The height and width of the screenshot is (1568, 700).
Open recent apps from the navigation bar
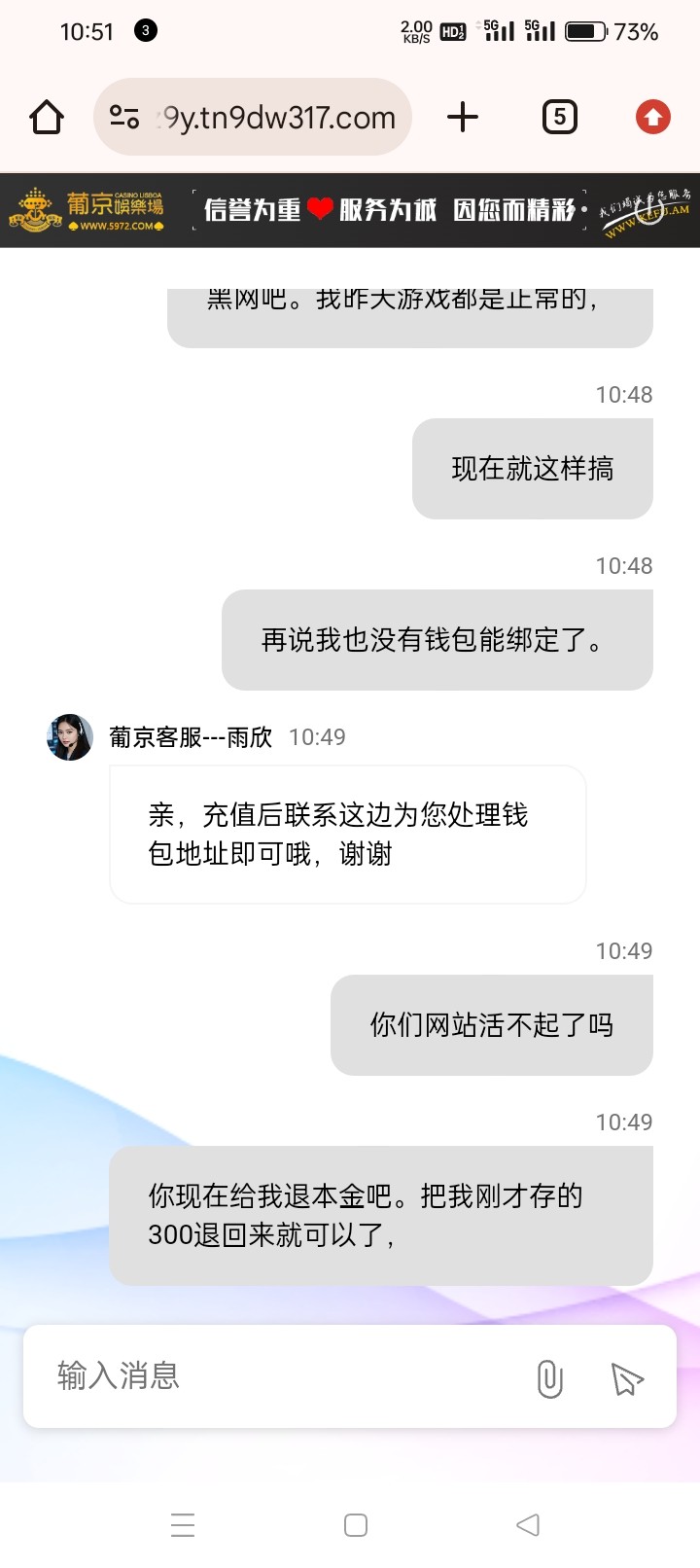183,1524
